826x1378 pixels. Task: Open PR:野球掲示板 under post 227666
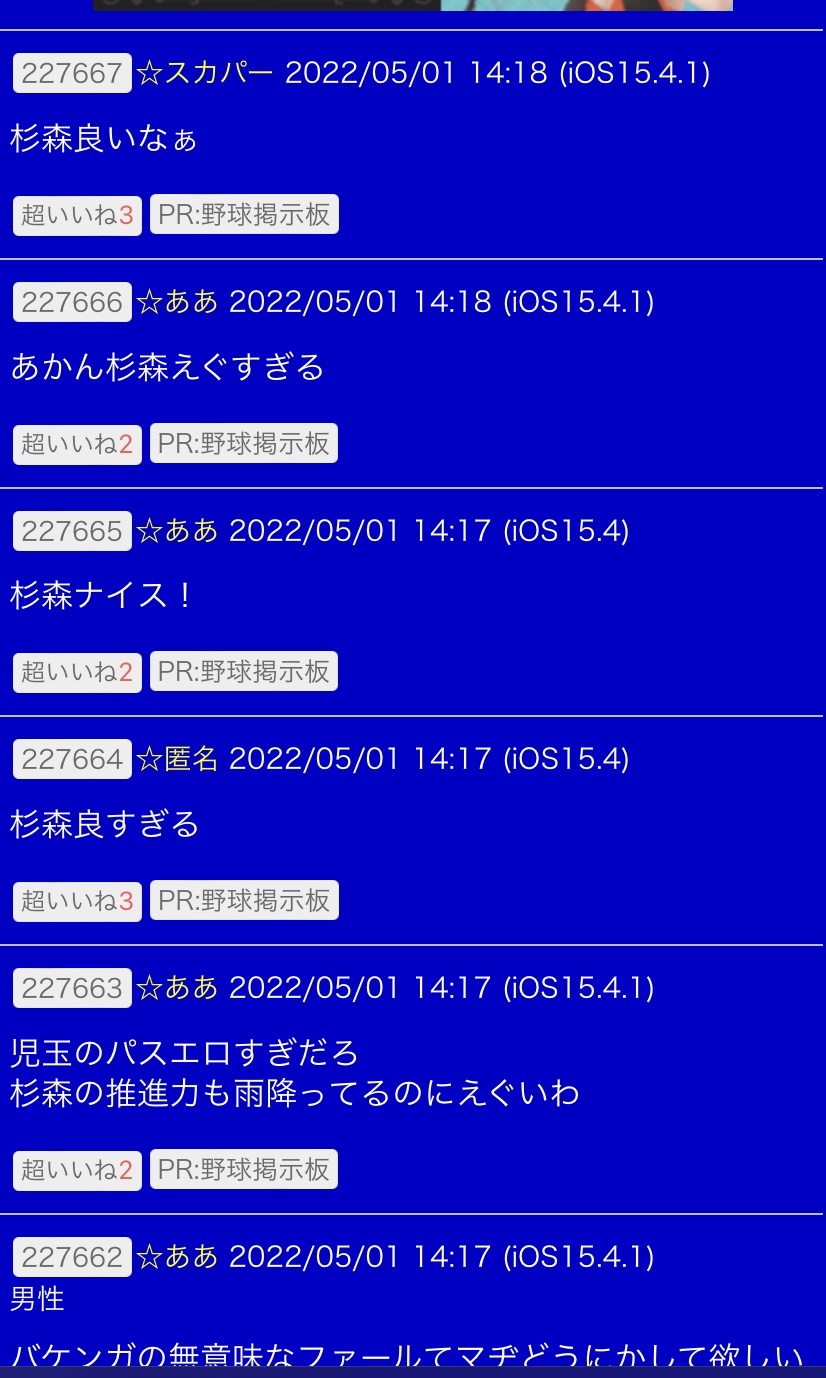(x=244, y=443)
